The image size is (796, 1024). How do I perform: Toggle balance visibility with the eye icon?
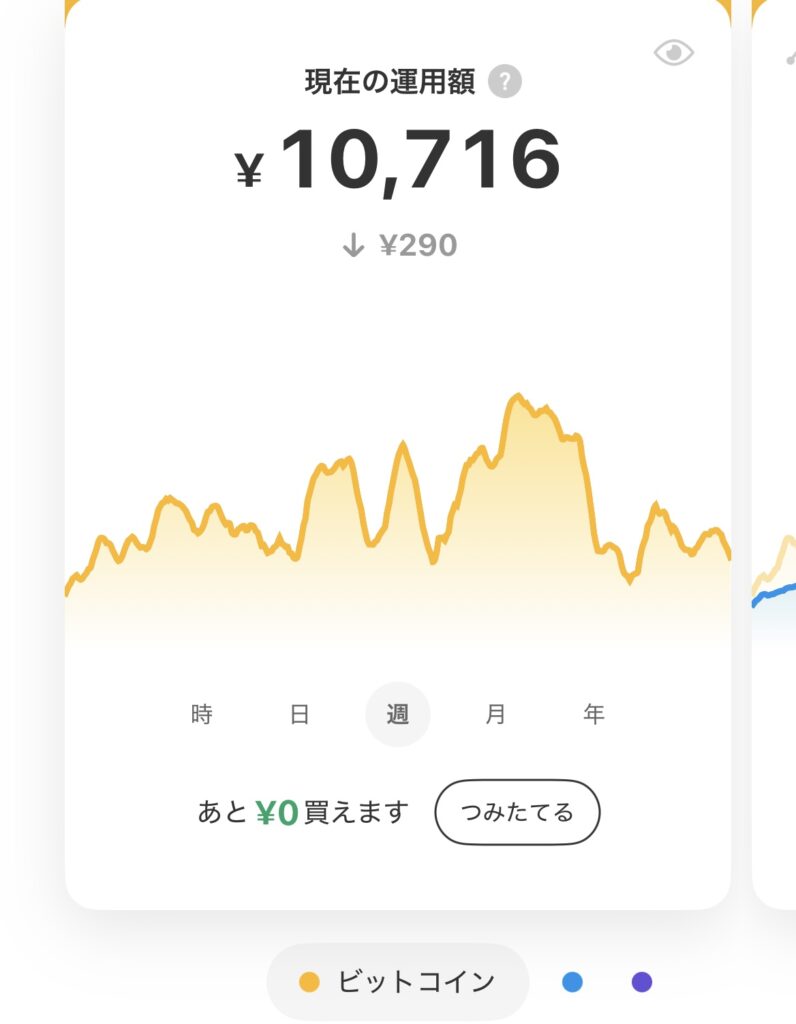pos(673,53)
